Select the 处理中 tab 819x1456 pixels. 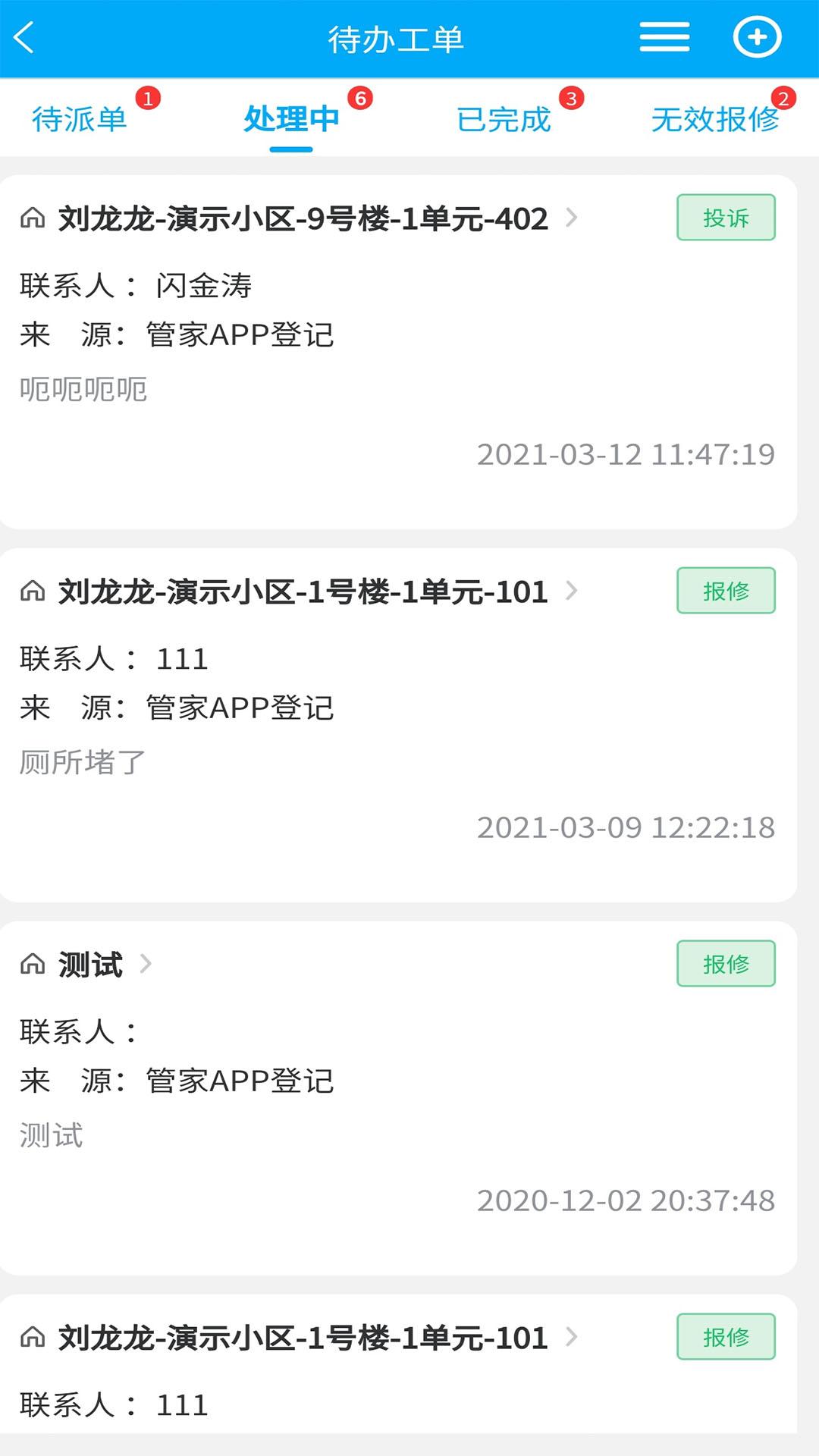291,119
